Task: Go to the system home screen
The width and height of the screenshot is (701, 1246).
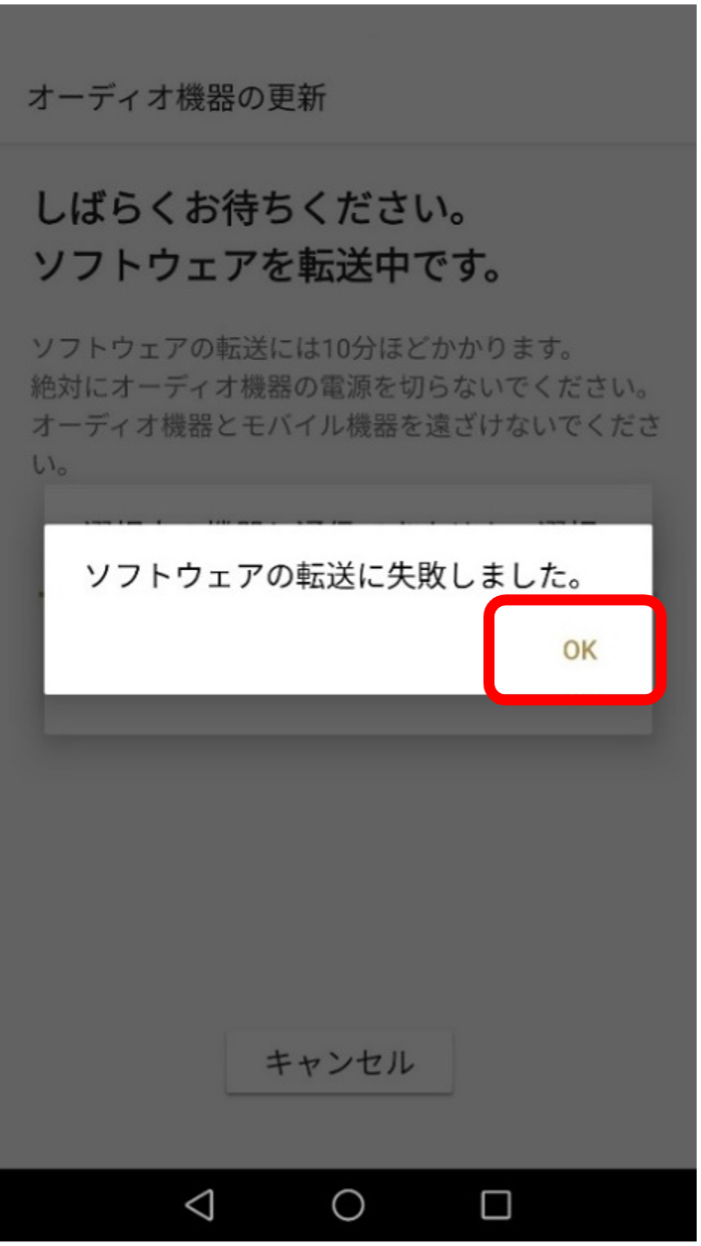Action: click(x=348, y=1204)
